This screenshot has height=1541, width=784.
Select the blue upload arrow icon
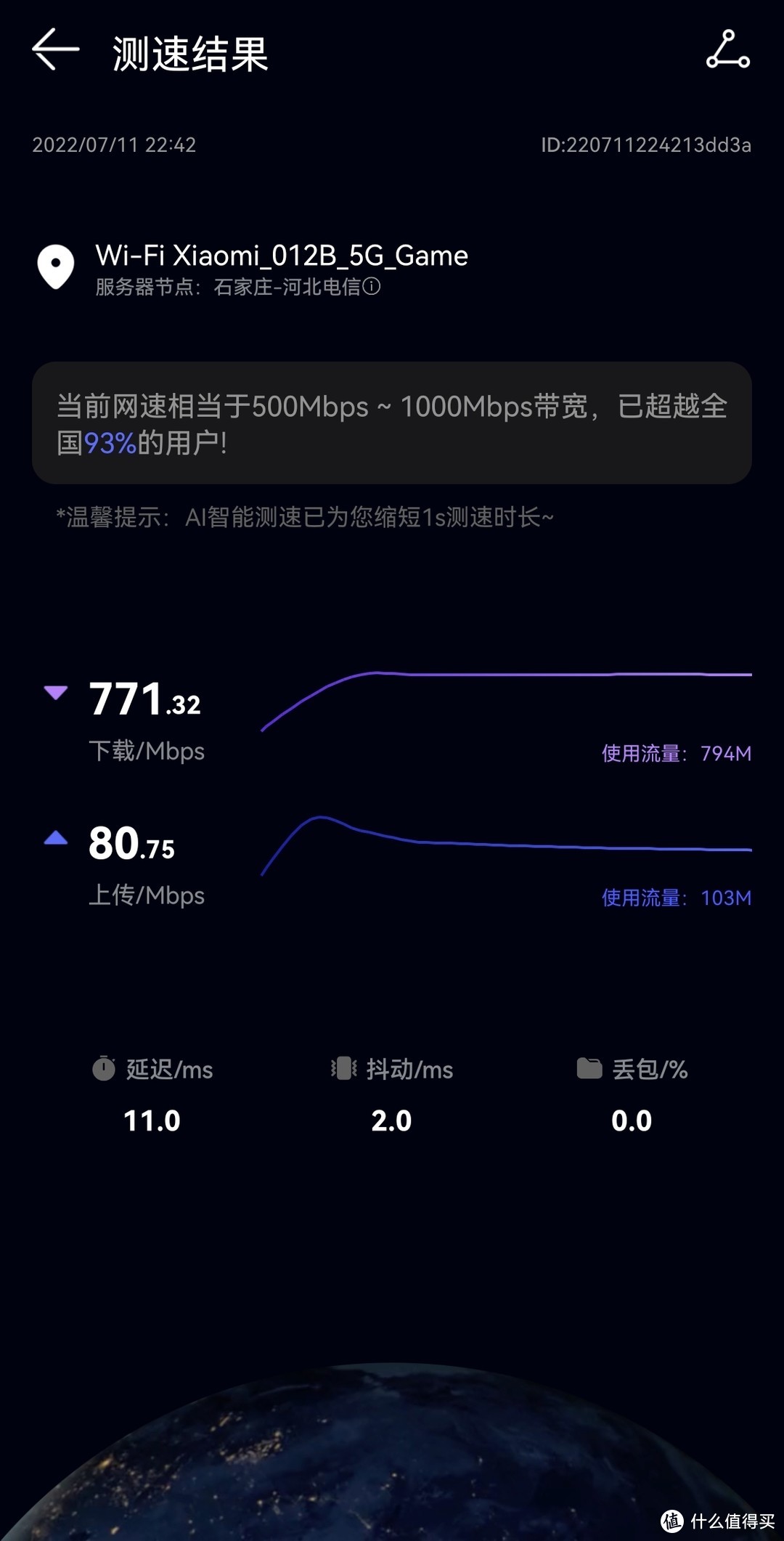pyautogui.click(x=56, y=837)
